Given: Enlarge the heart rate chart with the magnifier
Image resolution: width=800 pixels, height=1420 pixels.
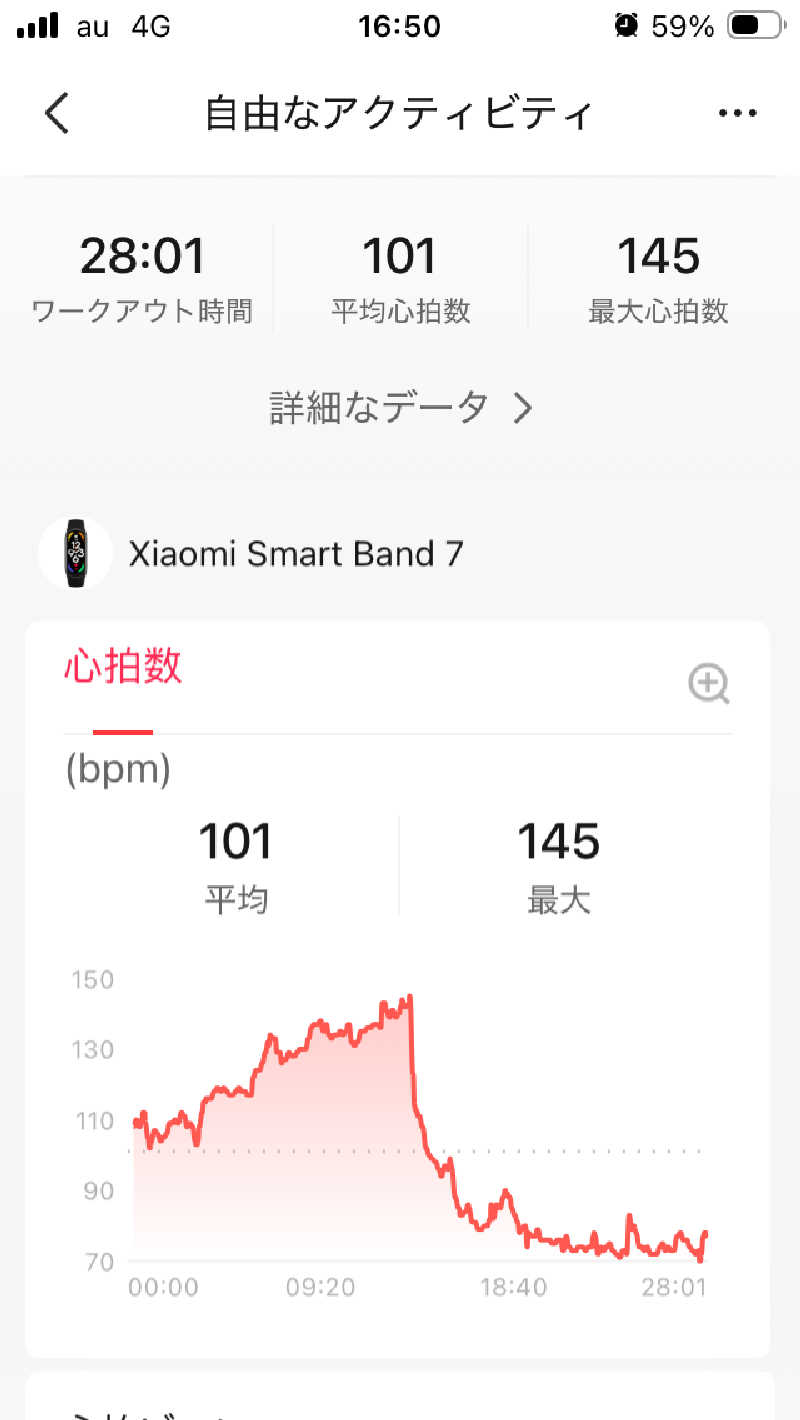Looking at the screenshot, I should (709, 685).
